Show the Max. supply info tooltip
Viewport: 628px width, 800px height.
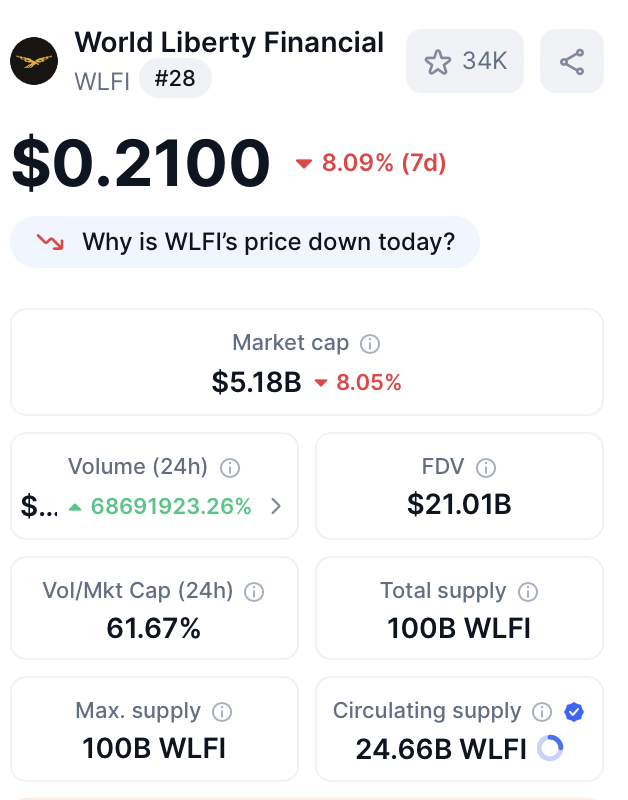point(222,712)
